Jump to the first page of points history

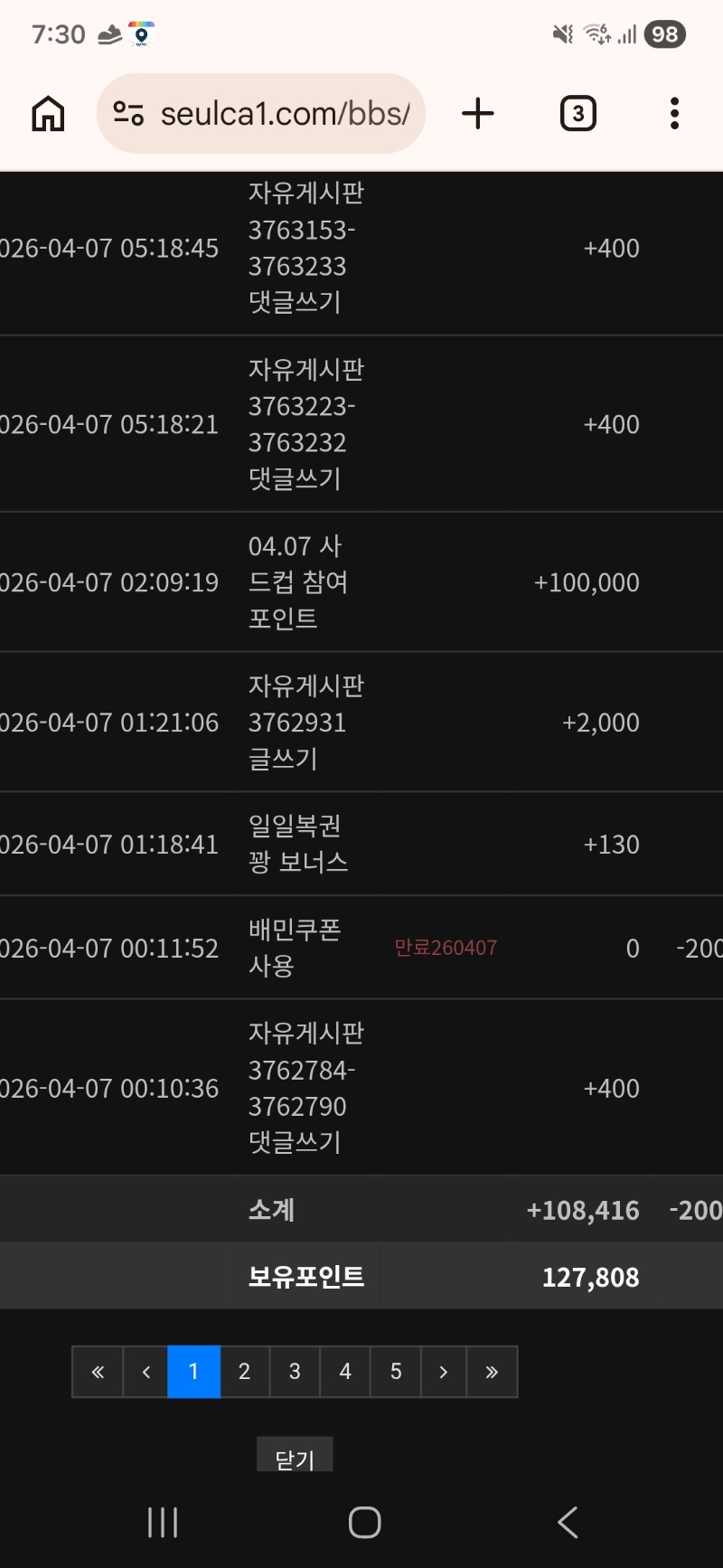pyautogui.click(x=98, y=1372)
